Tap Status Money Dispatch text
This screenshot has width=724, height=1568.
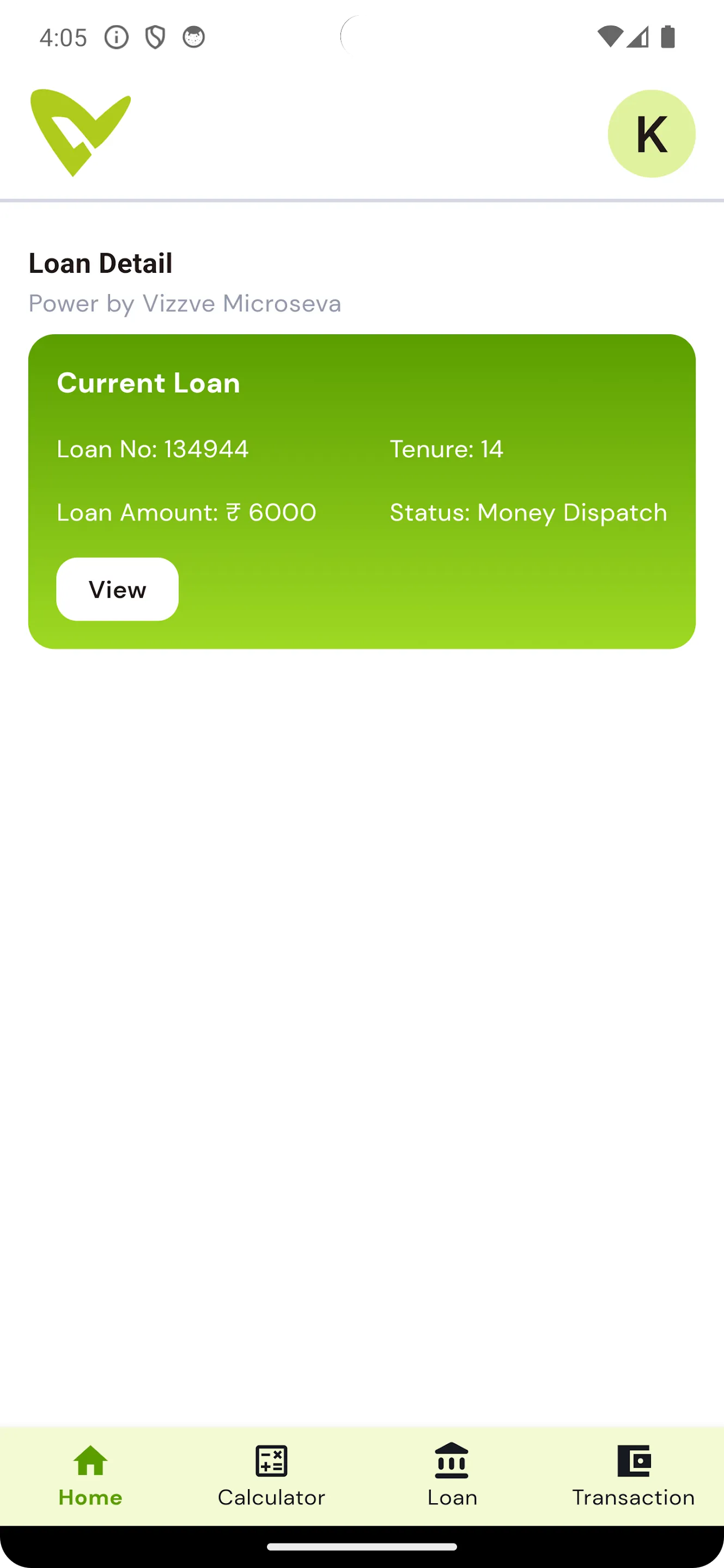coord(527,512)
